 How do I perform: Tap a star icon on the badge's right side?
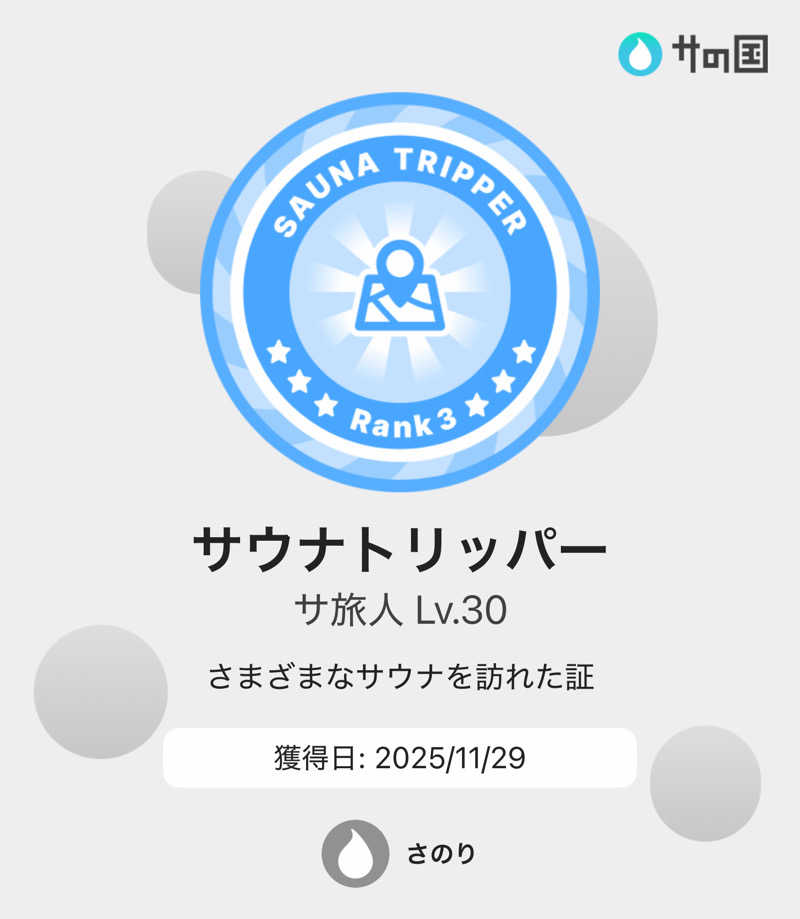click(504, 379)
